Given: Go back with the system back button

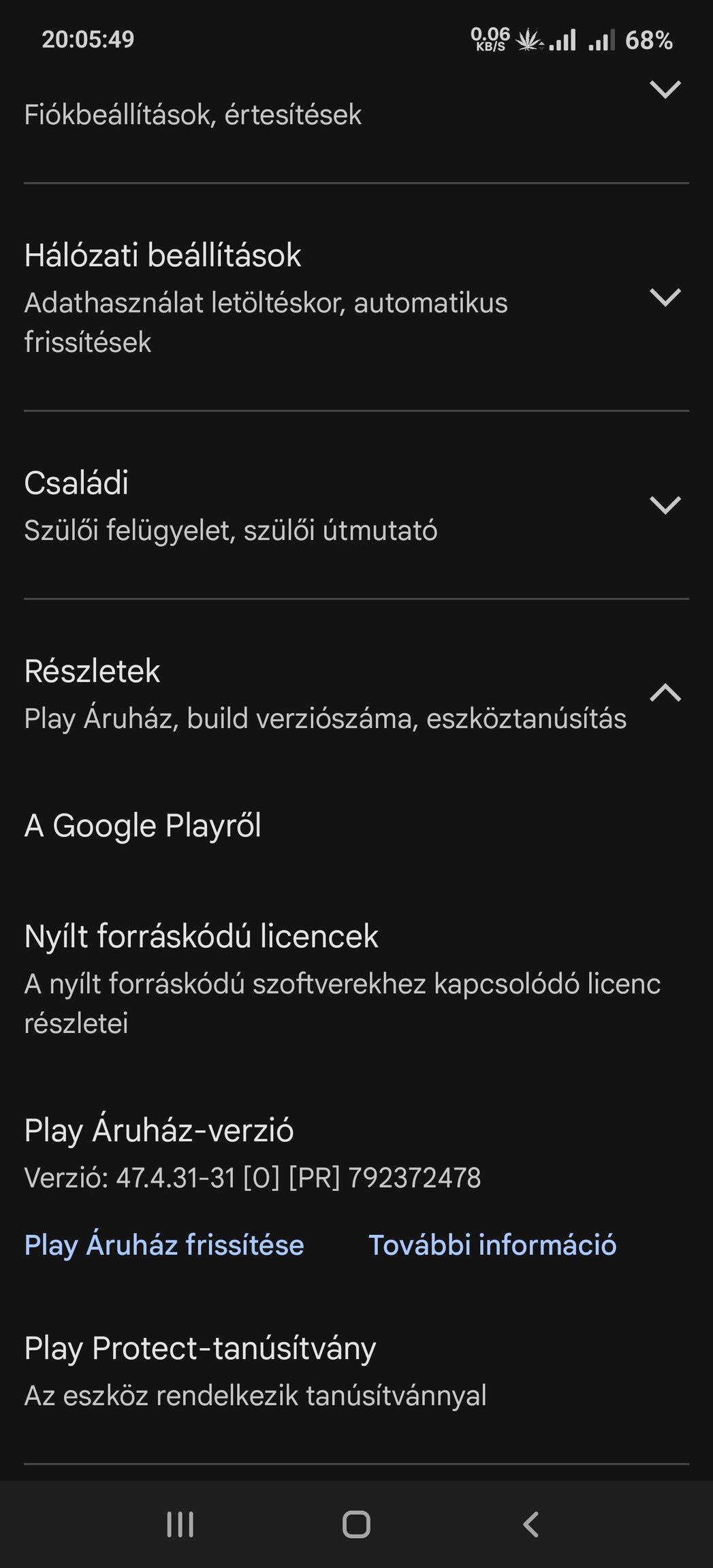Looking at the screenshot, I should coord(531,1524).
